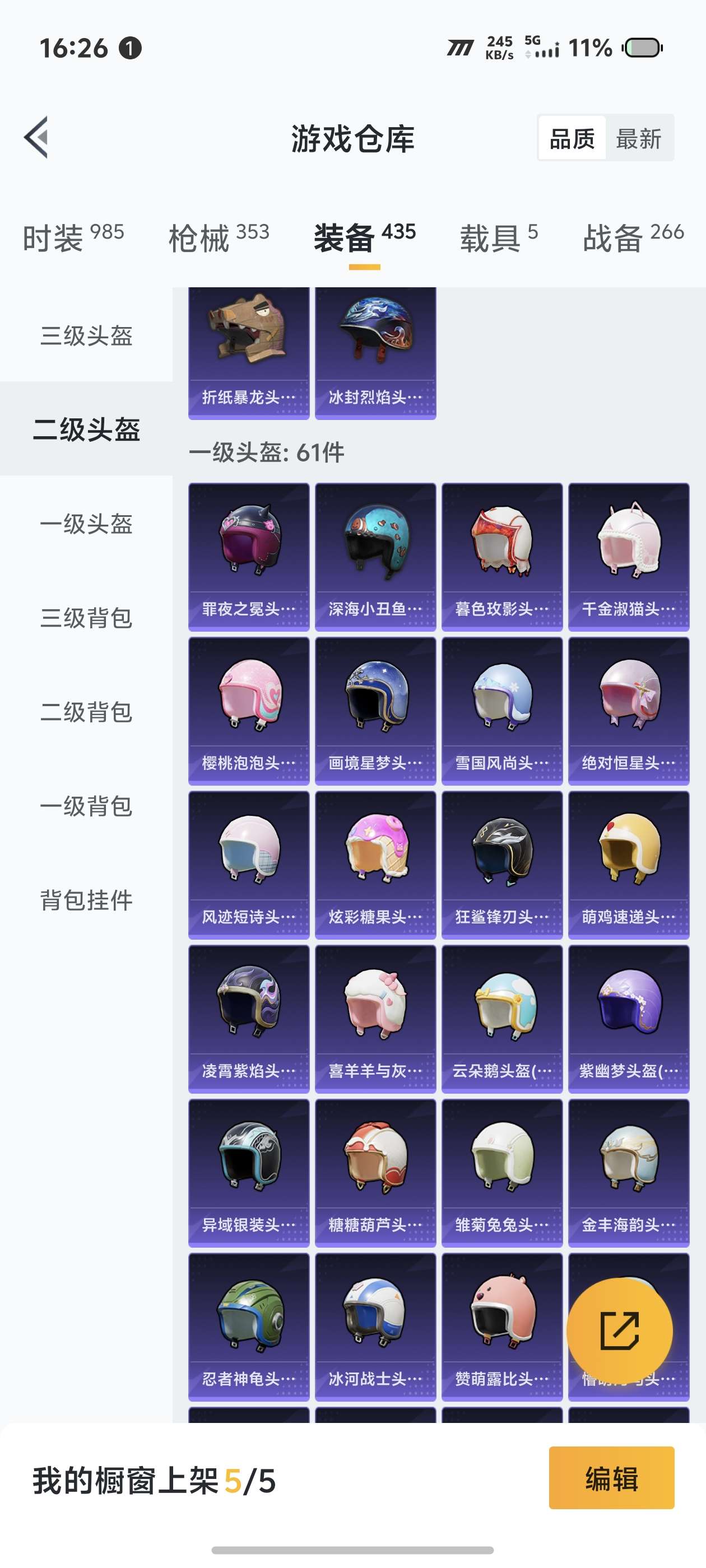Go back using the top-left arrow

pyautogui.click(x=36, y=138)
